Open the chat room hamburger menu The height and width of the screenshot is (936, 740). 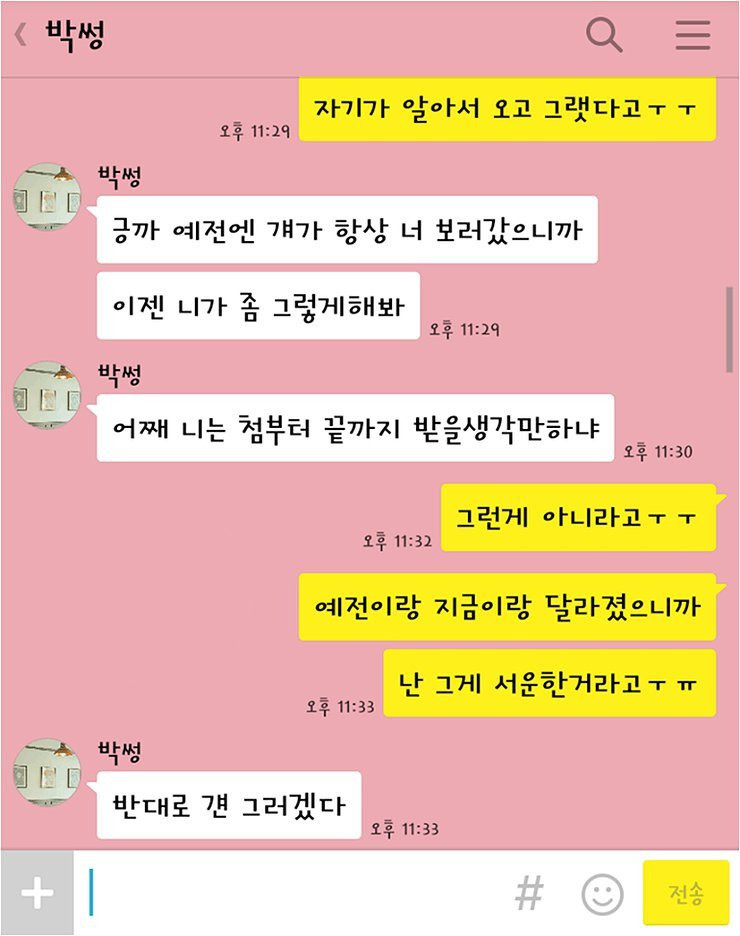(692, 35)
